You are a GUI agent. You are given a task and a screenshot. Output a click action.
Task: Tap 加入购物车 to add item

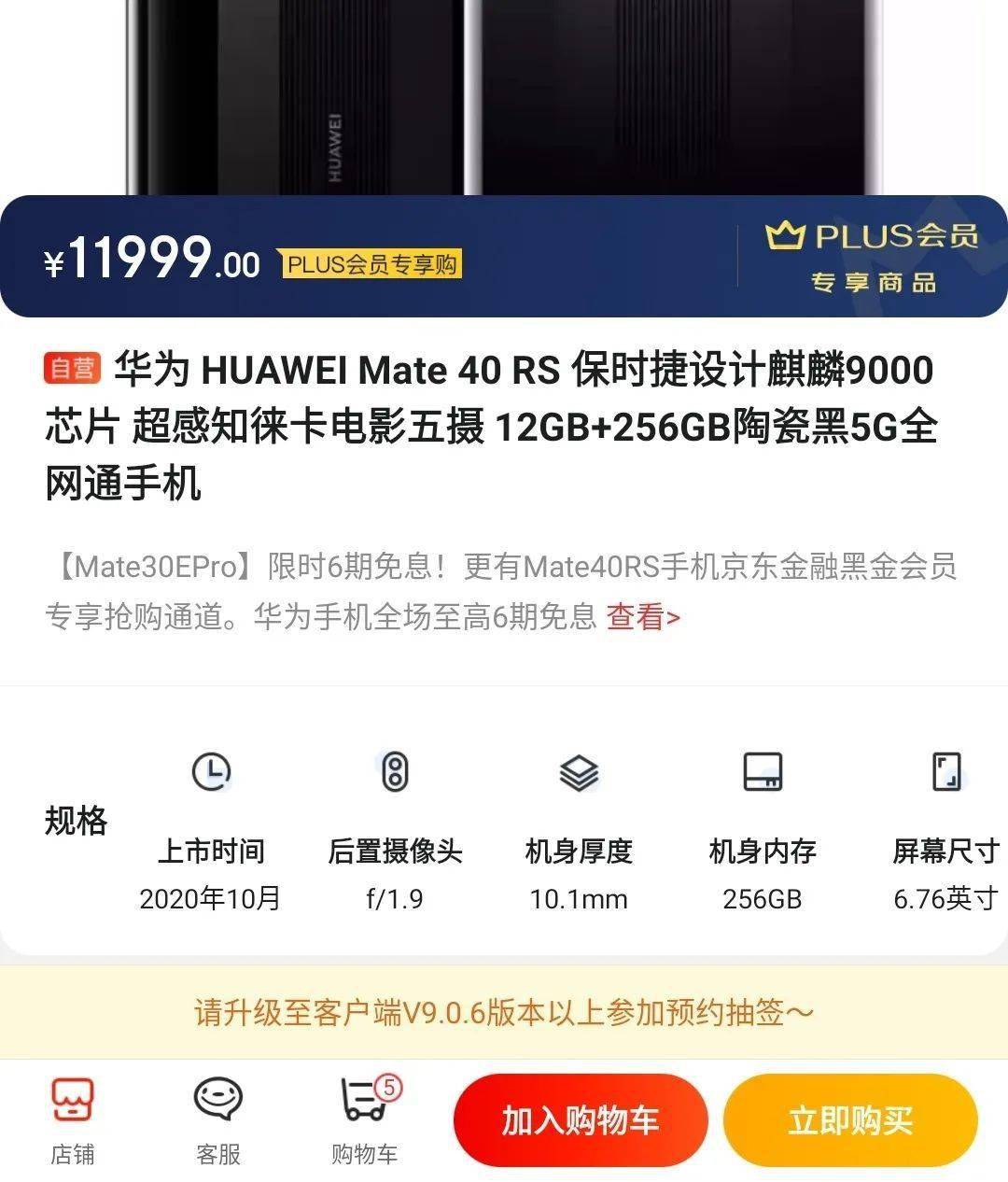[580, 1120]
